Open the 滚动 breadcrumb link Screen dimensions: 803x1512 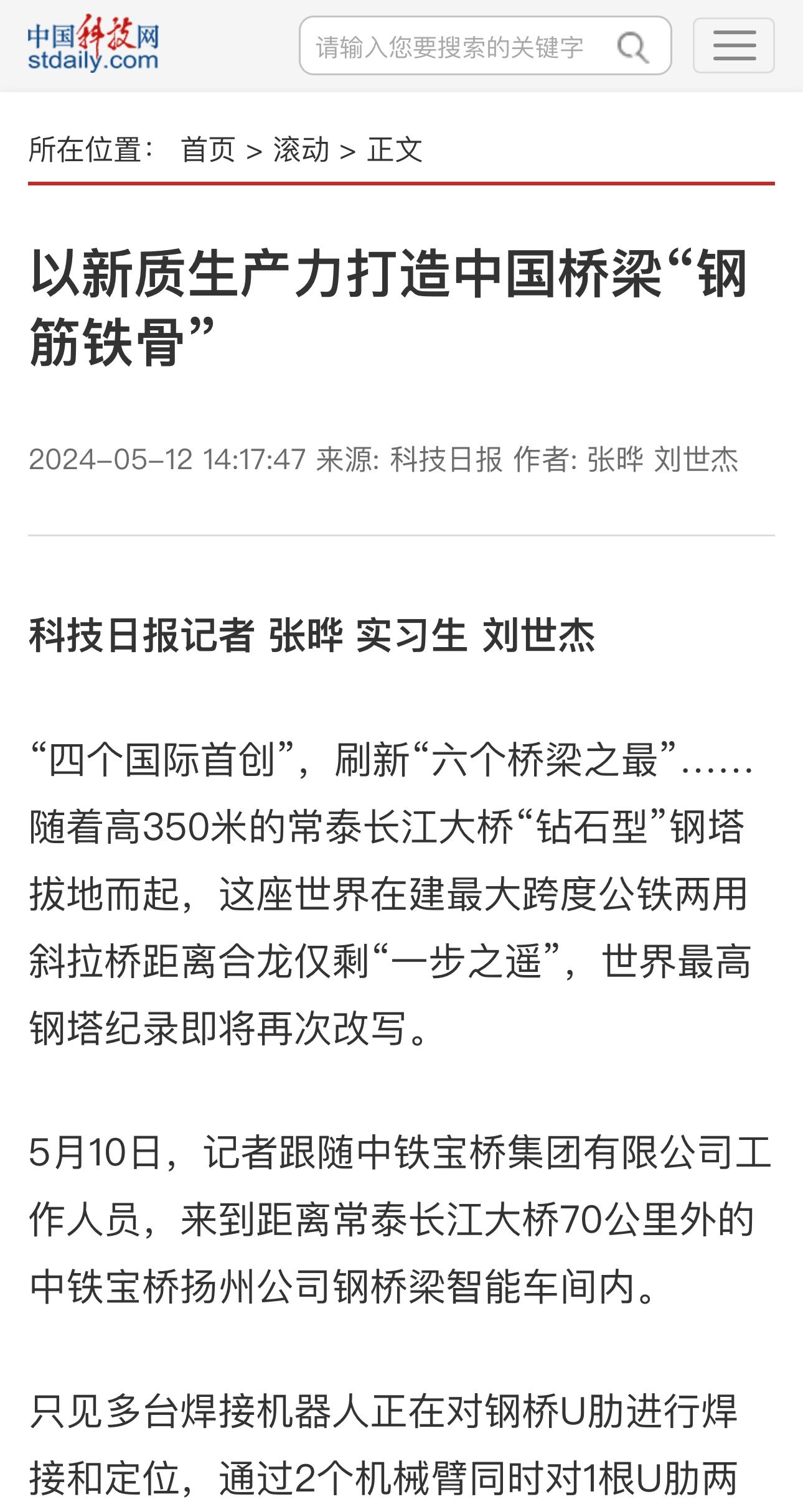coord(301,150)
